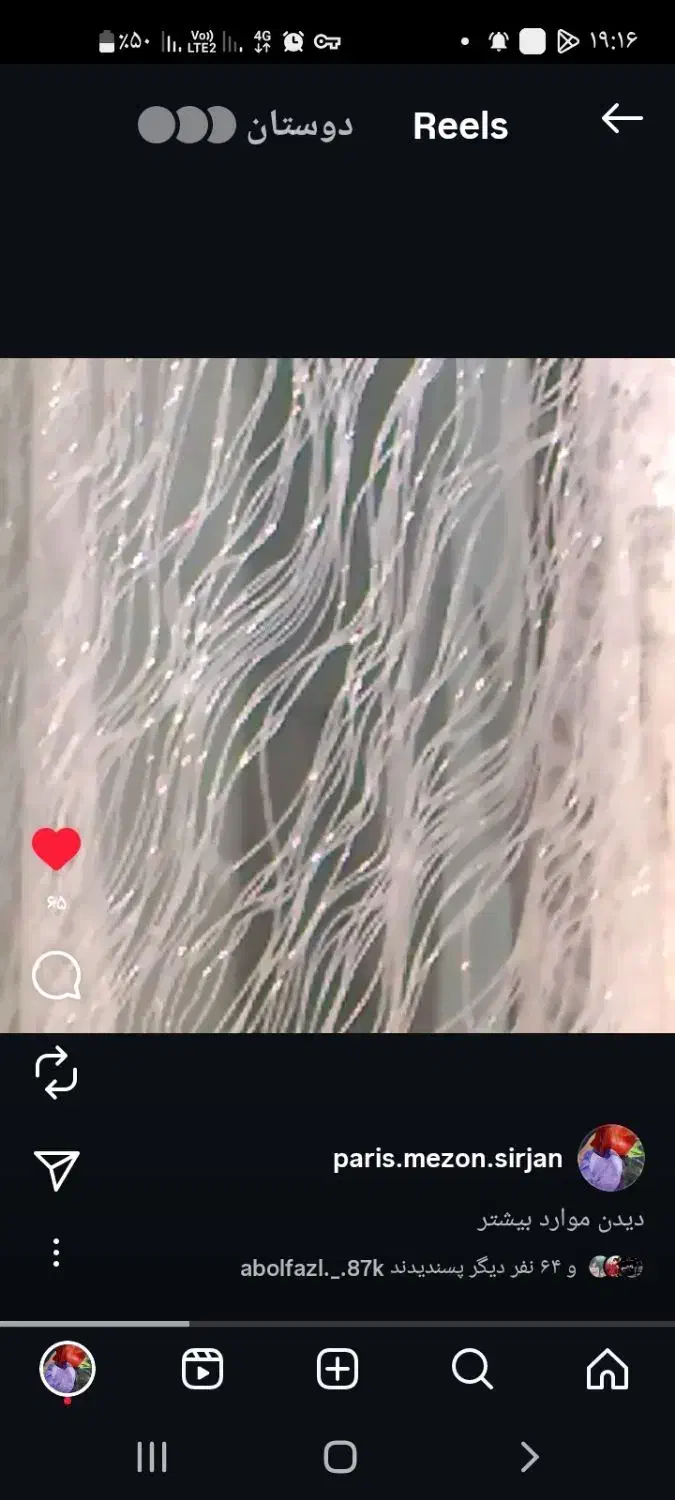This screenshot has width=675, height=1500.
Task: Go back using the top arrow
Action: (x=621, y=119)
